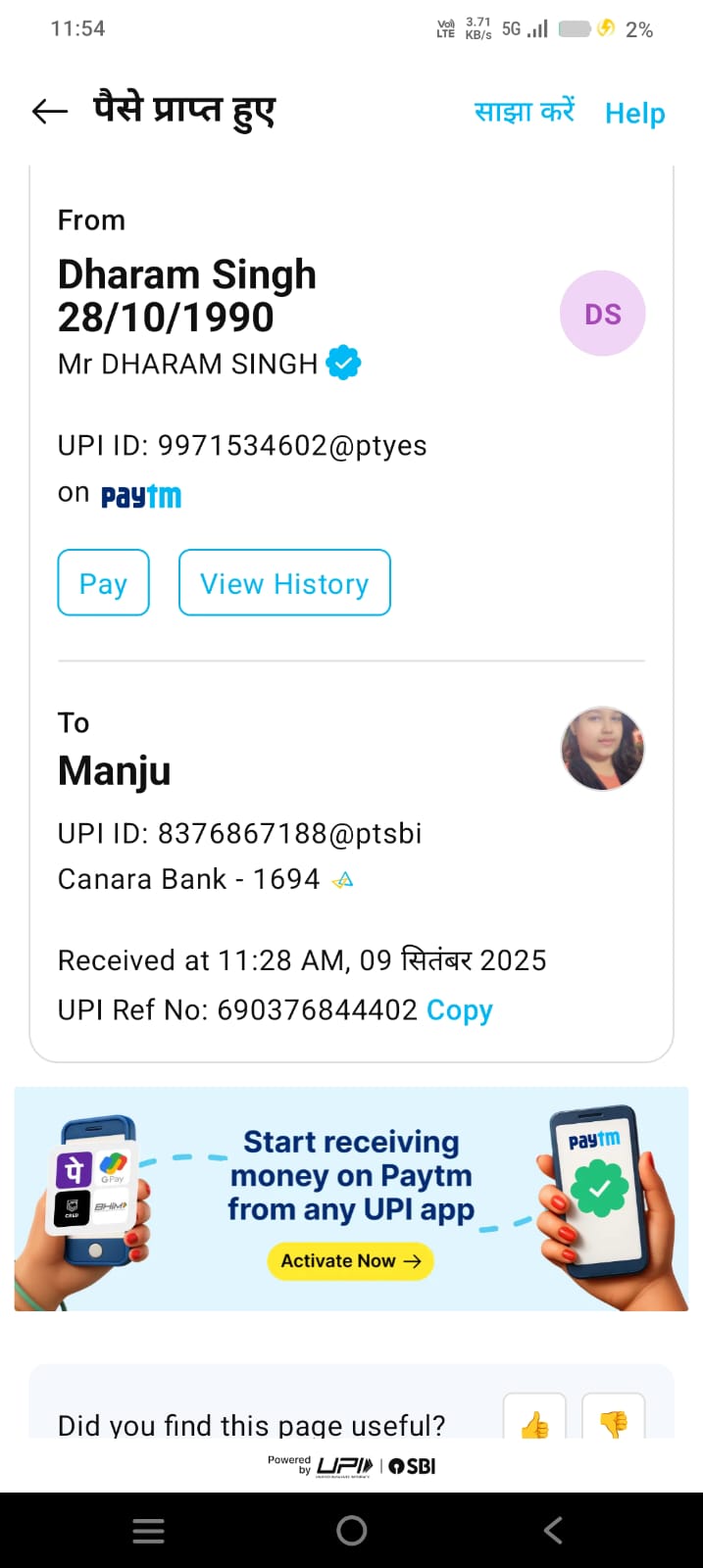Screen dimensions: 703x1568
Task: Tap साझा करें to share receipt
Action: 525,112
